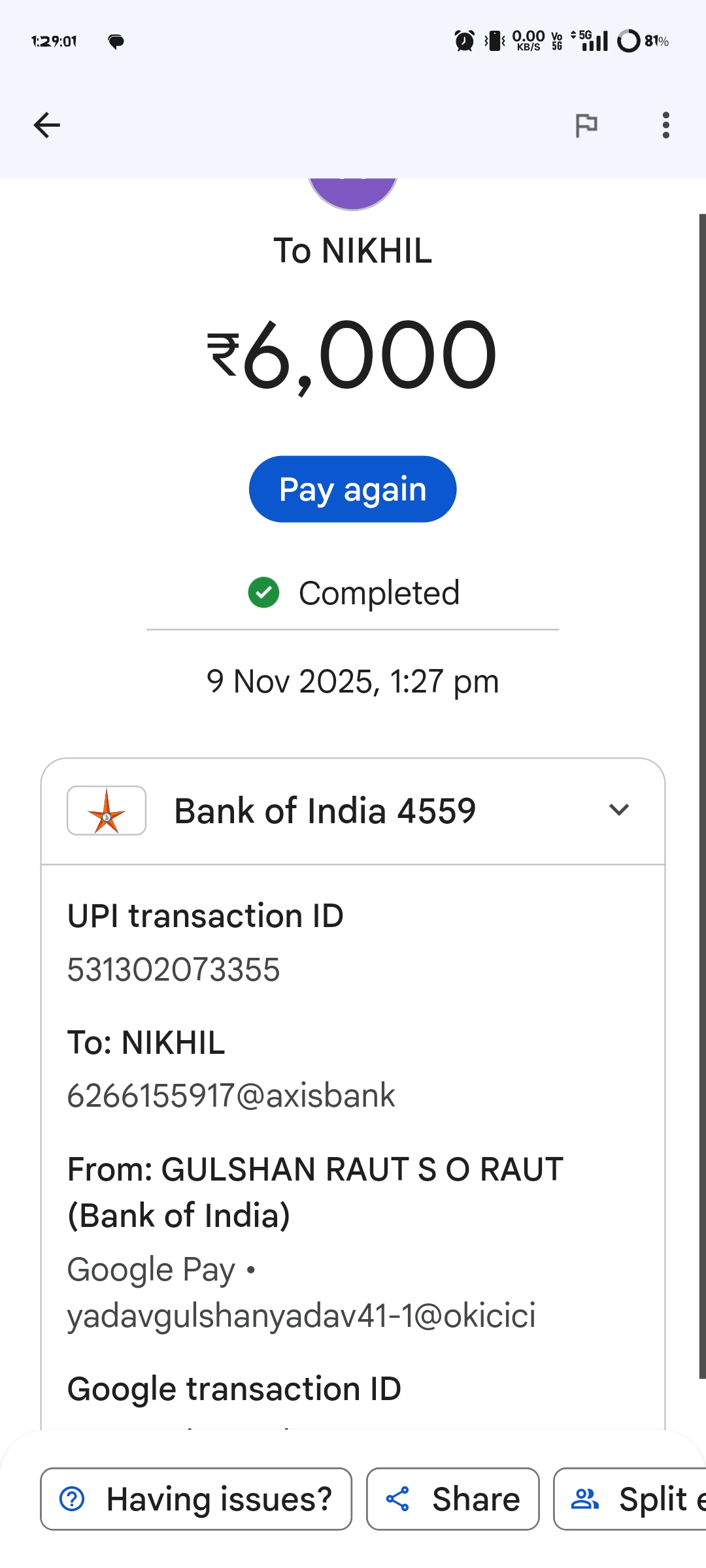Go back using the top-left arrow
The image size is (706, 1568).
click(x=46, y=125)
